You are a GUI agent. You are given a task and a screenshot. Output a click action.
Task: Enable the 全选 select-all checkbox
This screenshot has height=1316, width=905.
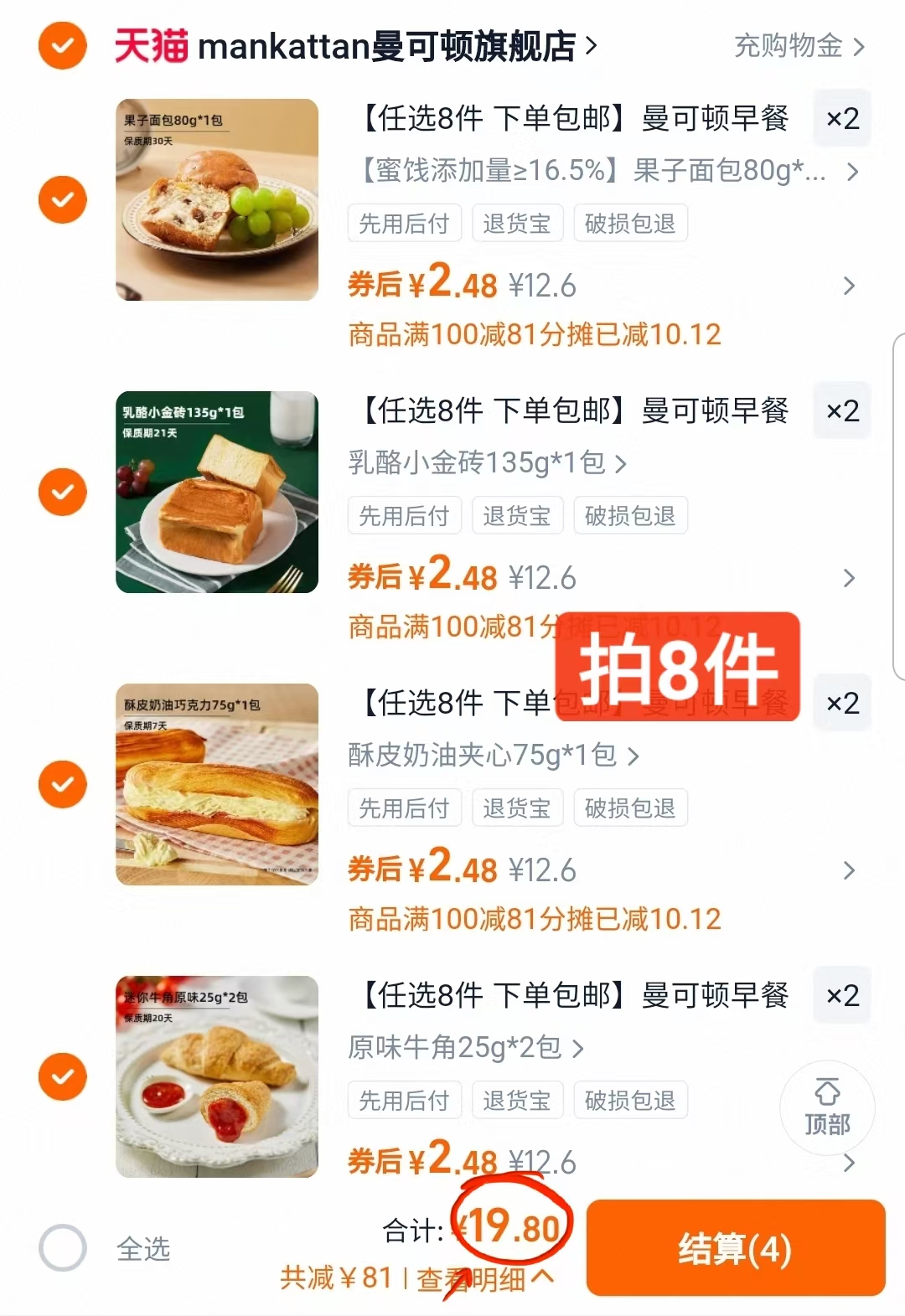pyautogui.click(x=62, y=1249)
